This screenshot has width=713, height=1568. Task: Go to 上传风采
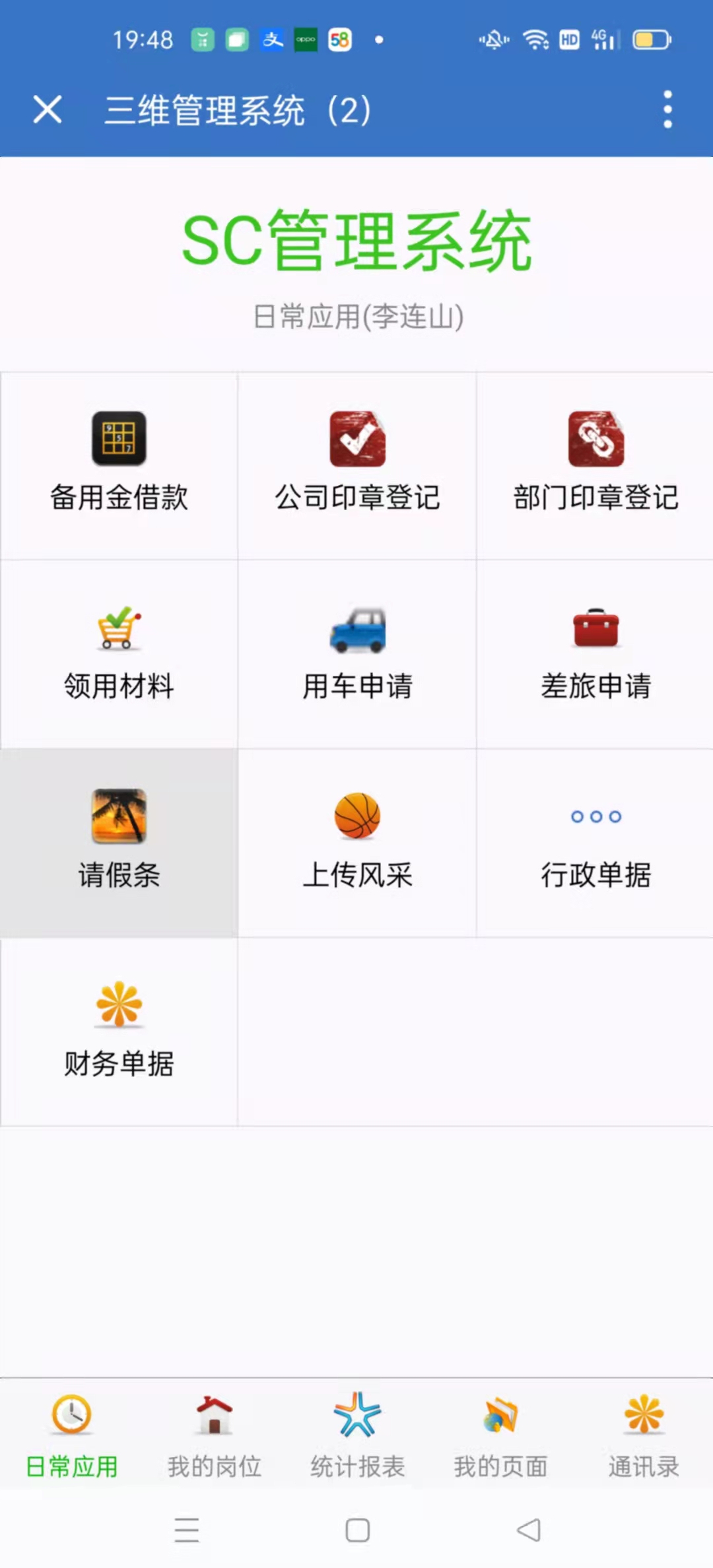(357, 843)
